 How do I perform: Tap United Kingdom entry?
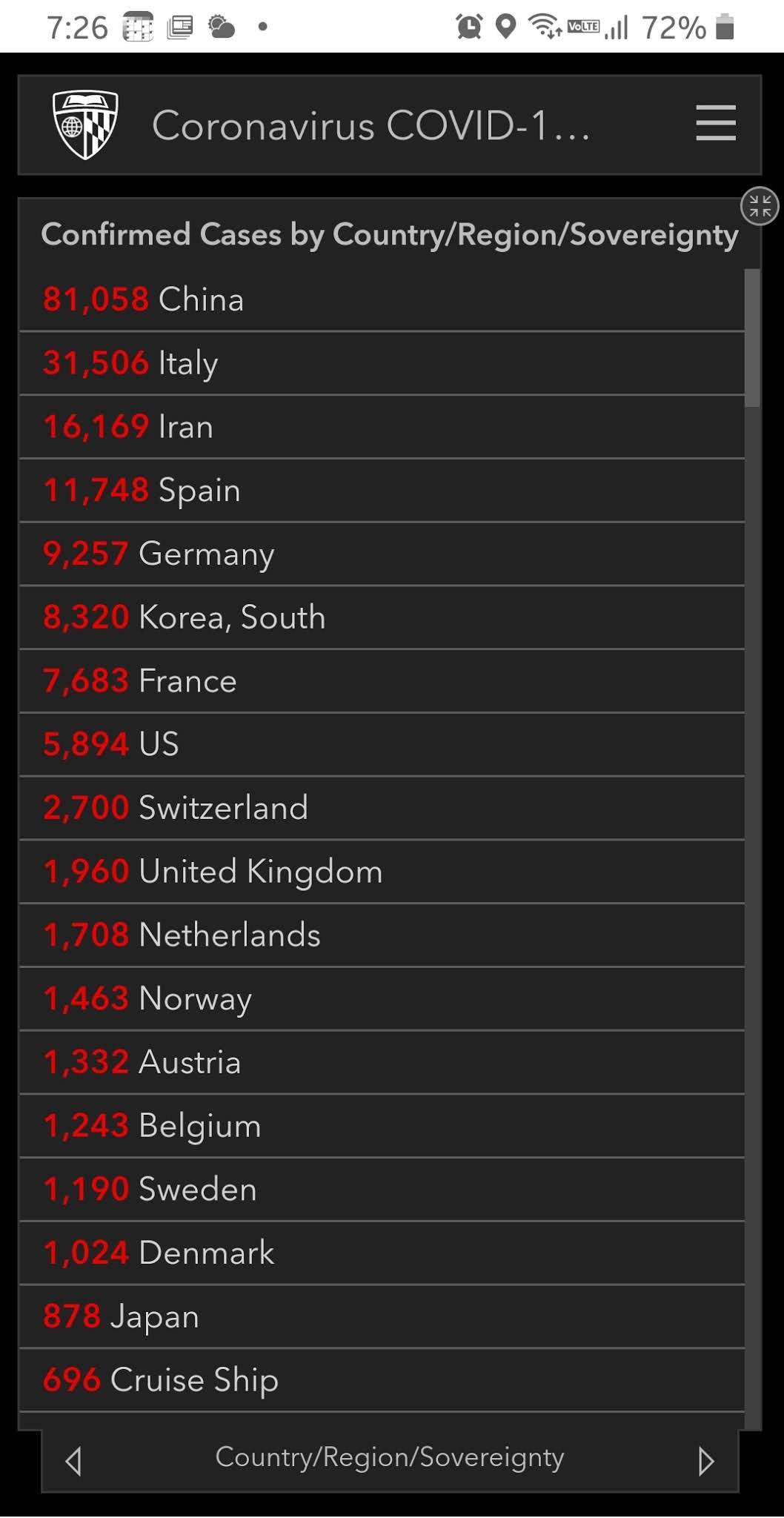[x=382, y=872]
